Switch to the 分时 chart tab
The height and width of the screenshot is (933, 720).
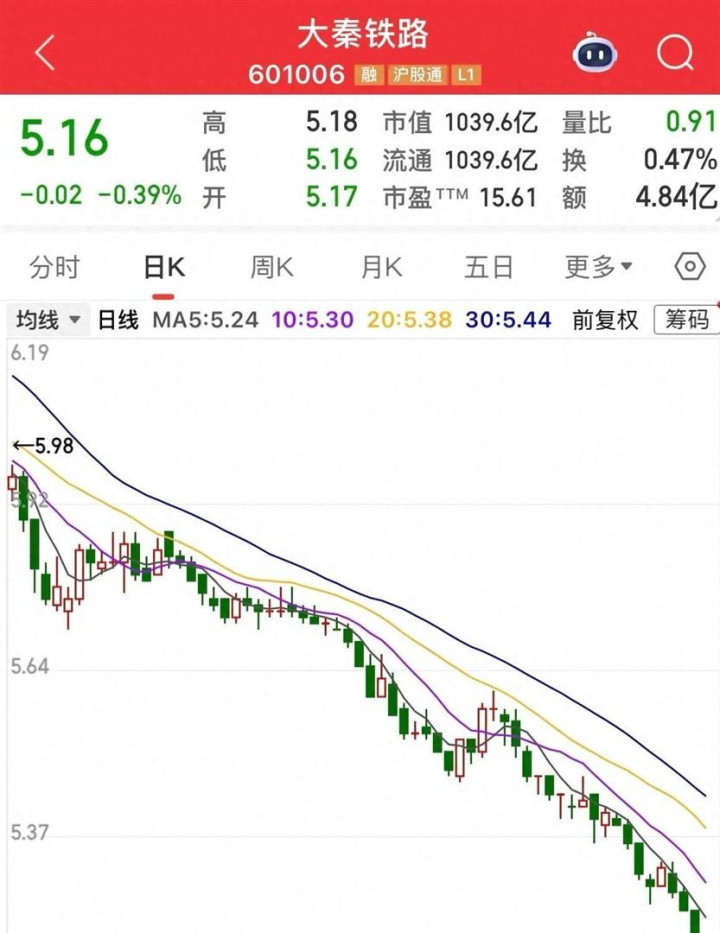[54, 267]
